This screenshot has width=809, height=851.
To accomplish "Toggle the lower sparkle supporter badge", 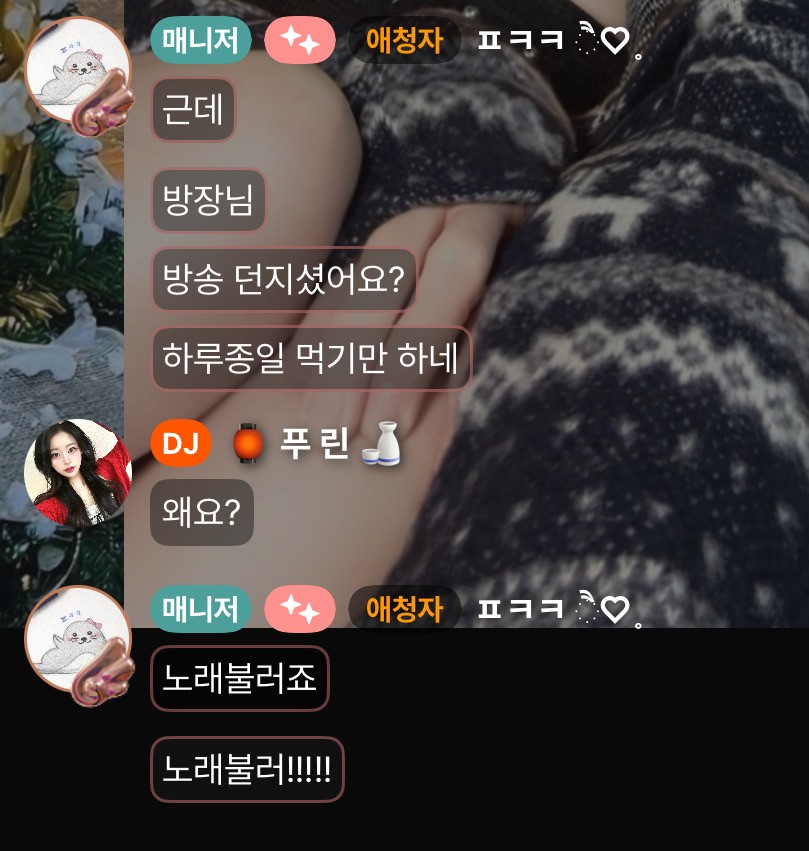I will point(300,608).
